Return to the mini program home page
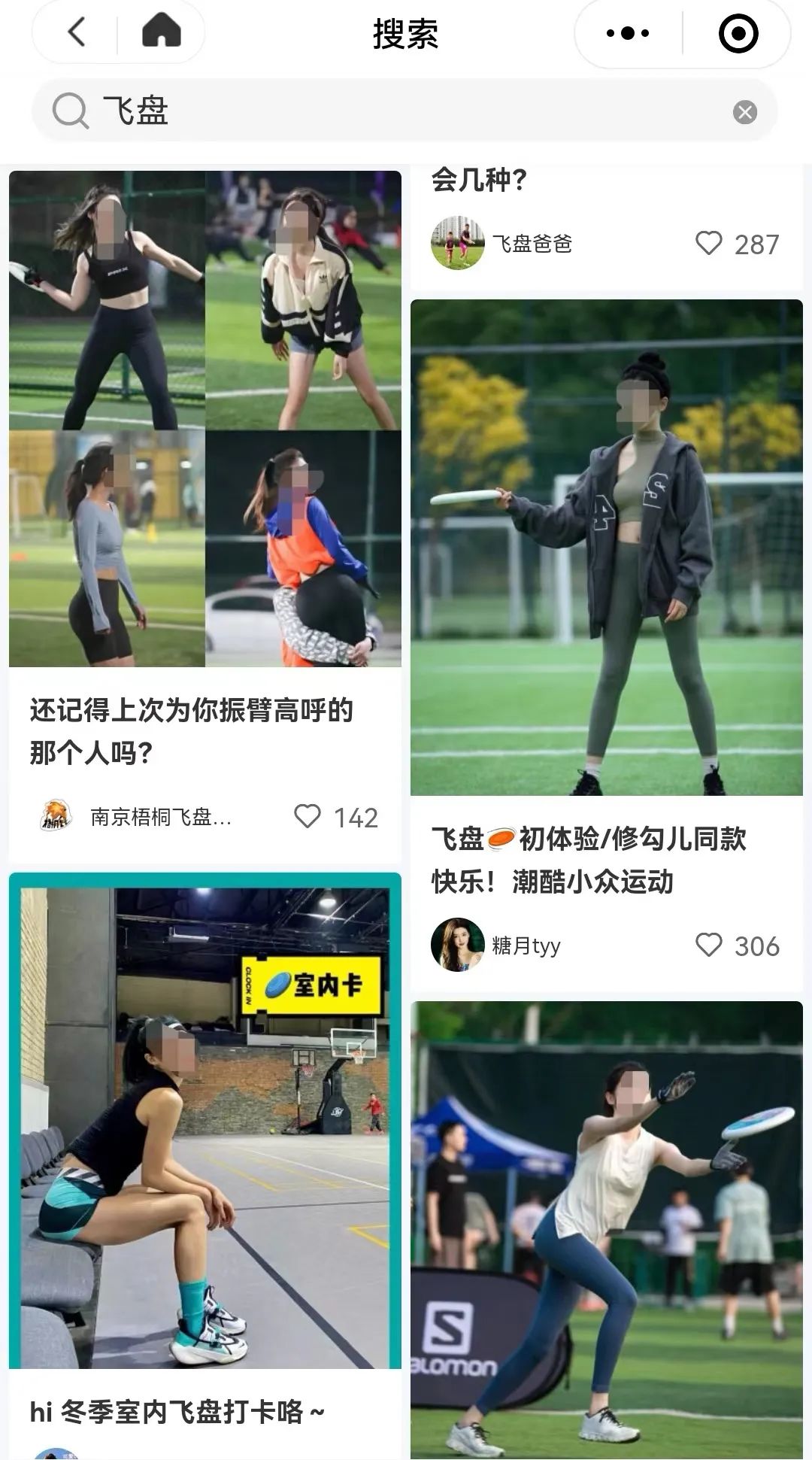Screen dimensions: 812x1460 [161, 32]
